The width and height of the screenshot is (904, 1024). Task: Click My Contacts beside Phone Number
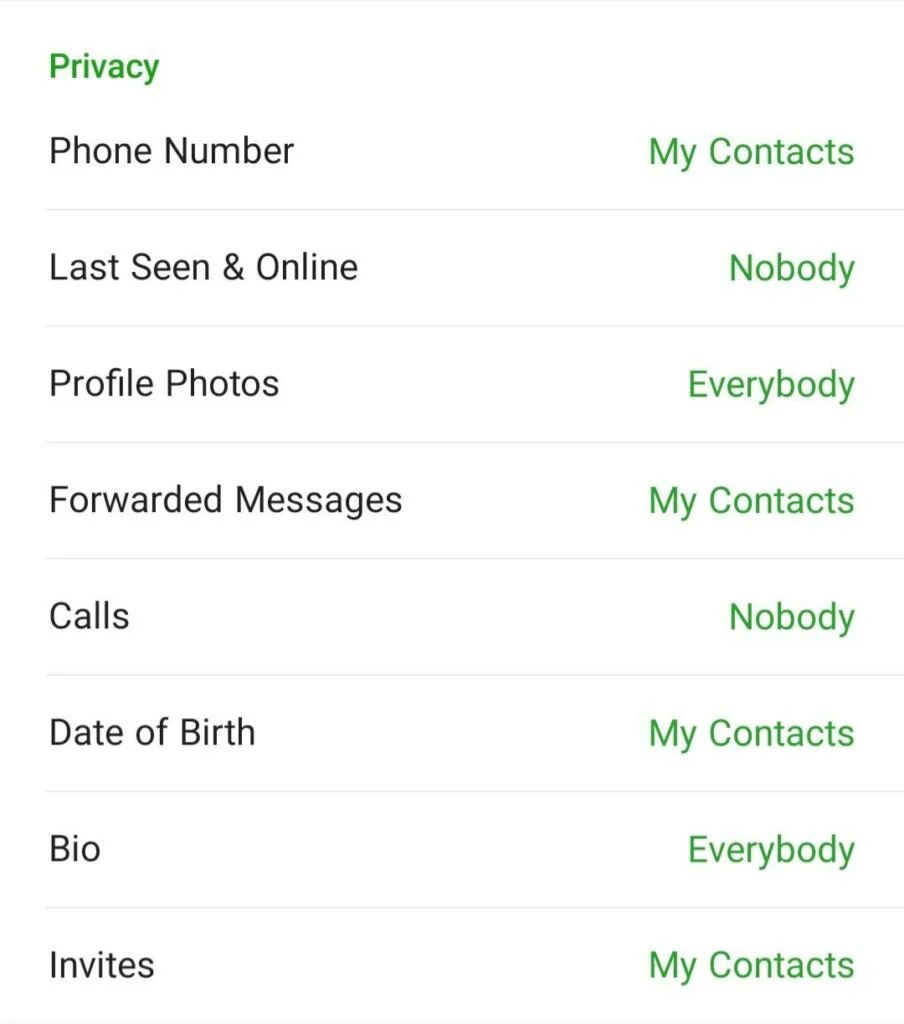(x=752, y=153)
